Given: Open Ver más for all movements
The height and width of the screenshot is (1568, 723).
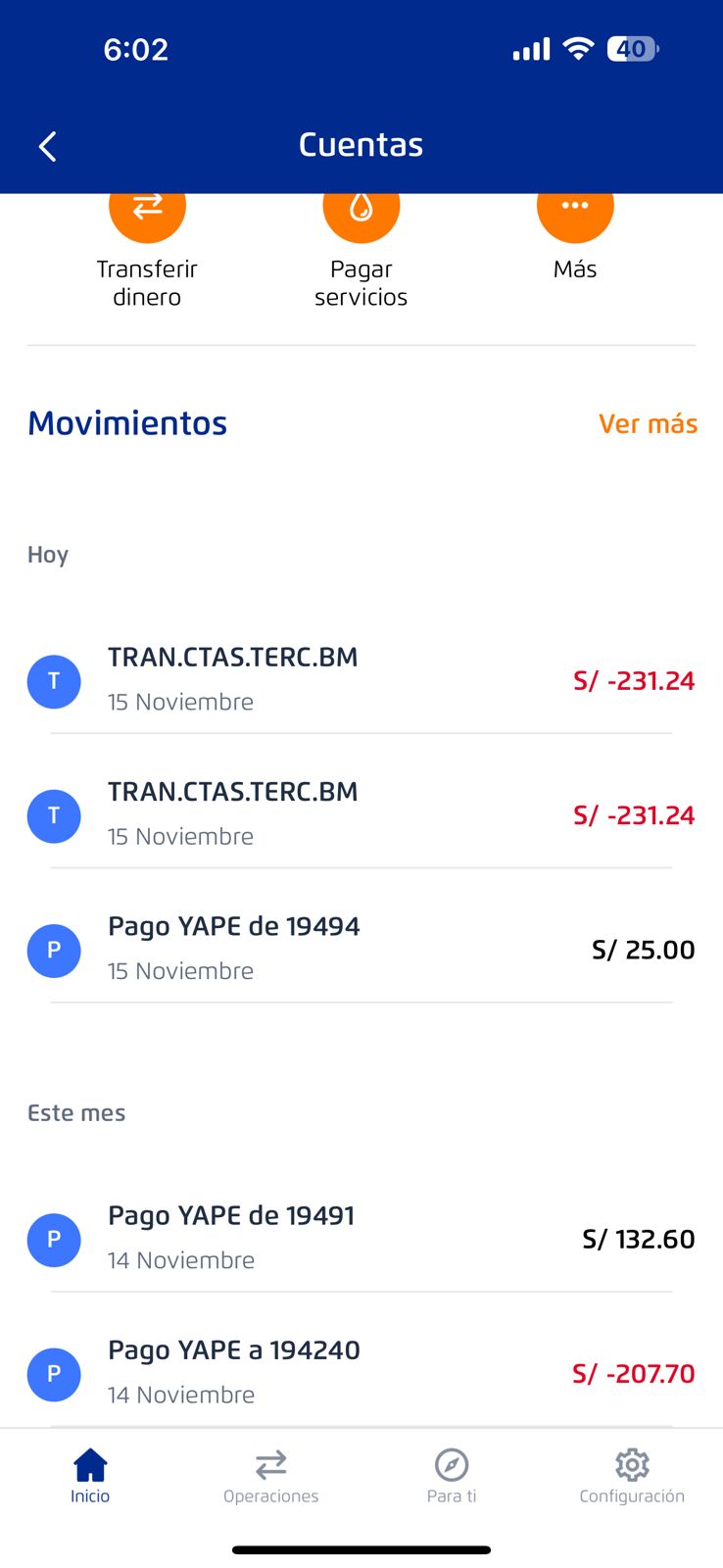Looking at the screenshot, I should click(x=648, y=423).
